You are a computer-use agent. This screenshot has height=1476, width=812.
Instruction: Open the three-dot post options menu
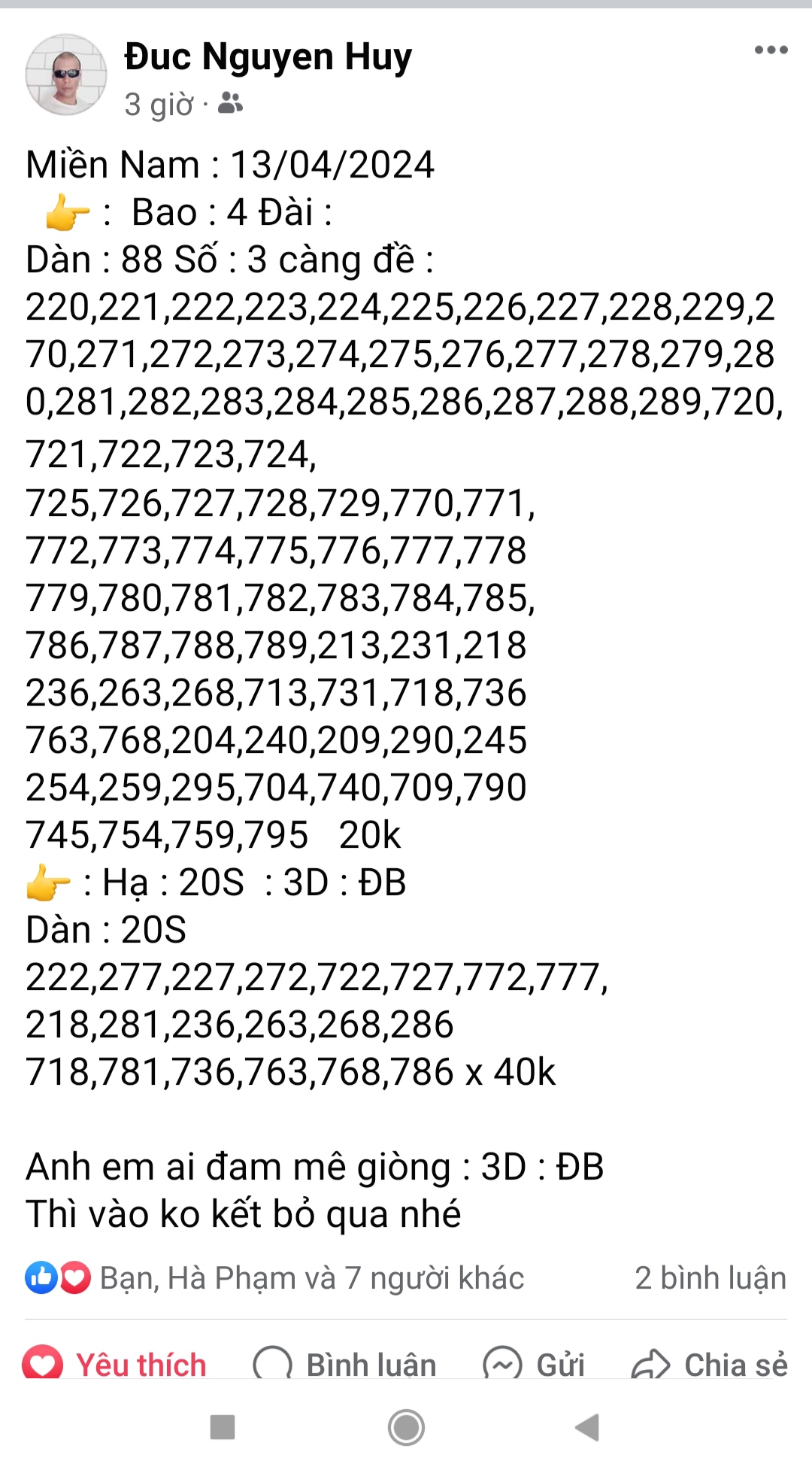[x=771, y=50]
